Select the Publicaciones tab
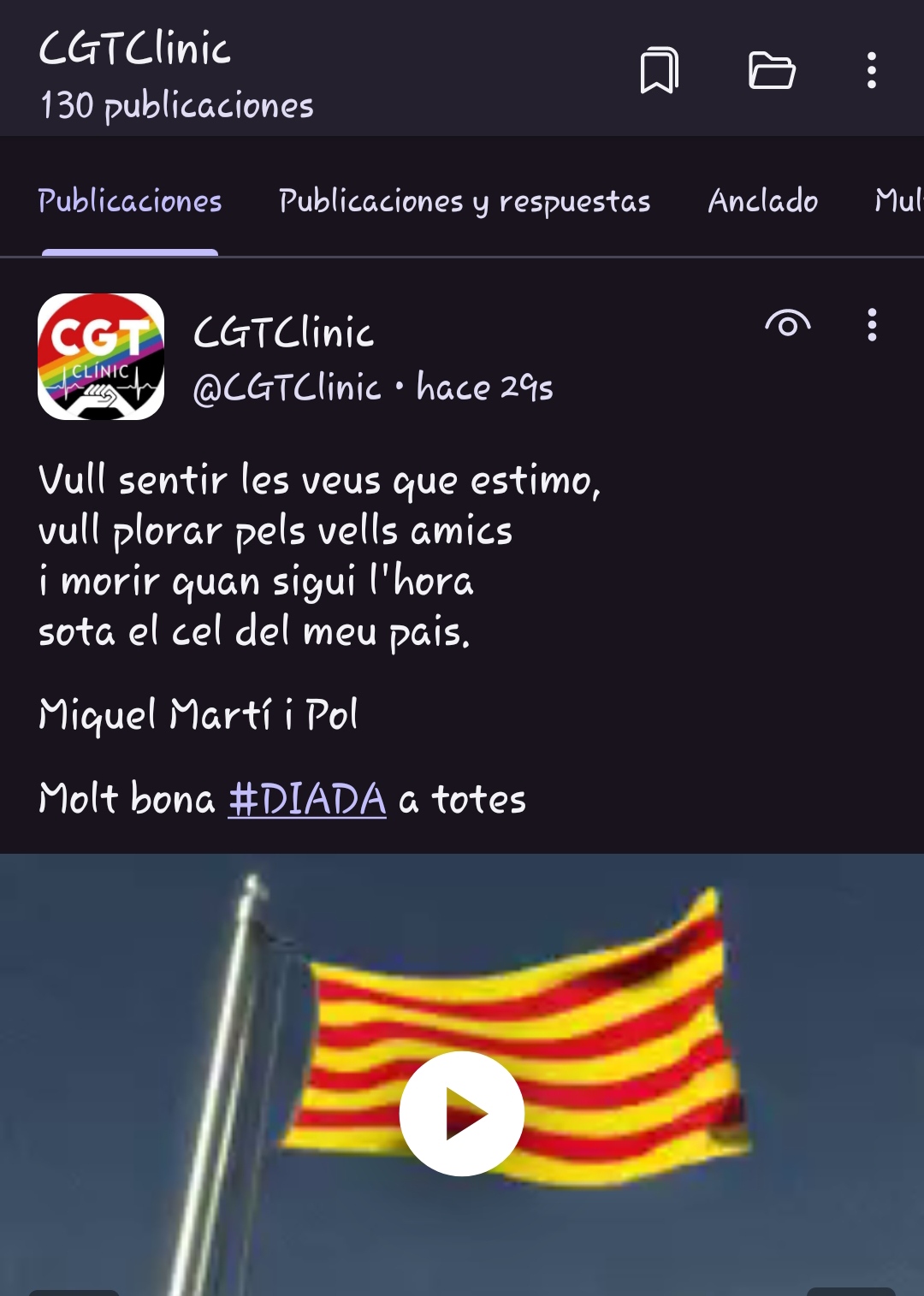Image resolution: width=924 pixels, height=1296 pixels. tap(130, 202)
